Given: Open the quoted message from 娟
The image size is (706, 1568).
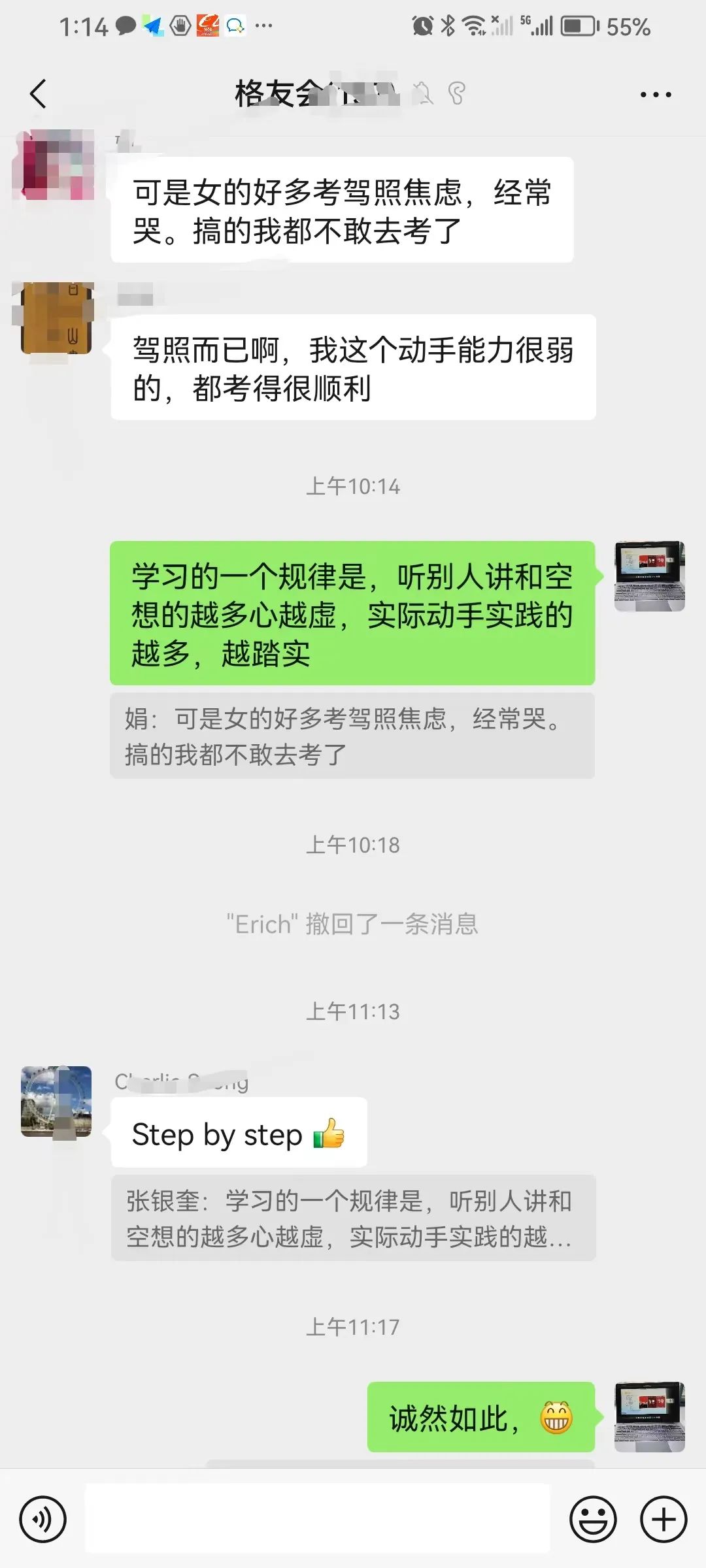Looking at the screenshot, I should 353,735.
